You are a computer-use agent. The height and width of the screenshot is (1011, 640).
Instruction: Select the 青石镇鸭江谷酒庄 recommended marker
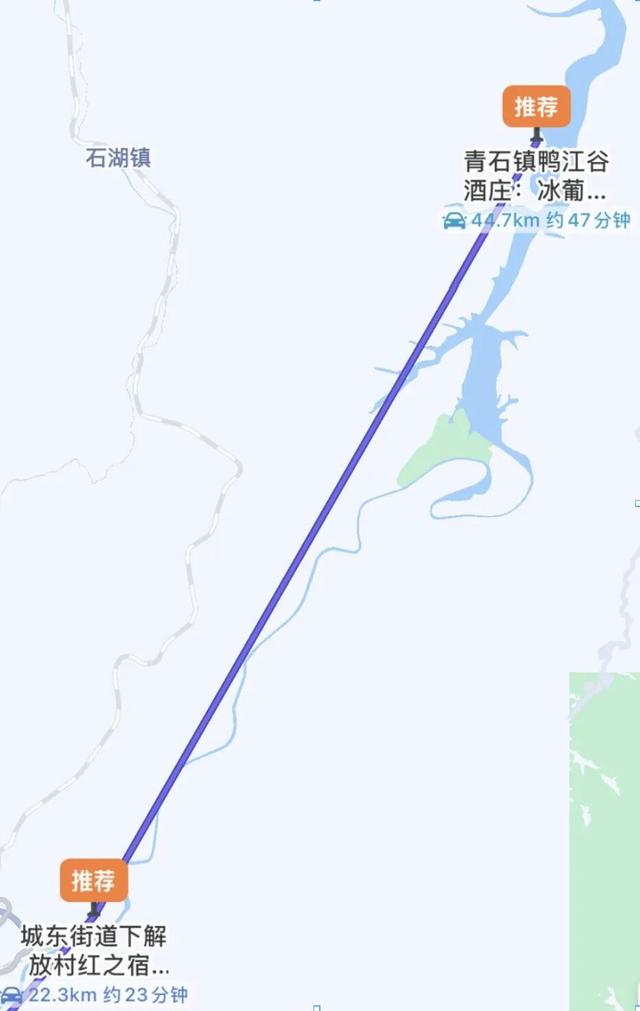(x=535, y=107)
